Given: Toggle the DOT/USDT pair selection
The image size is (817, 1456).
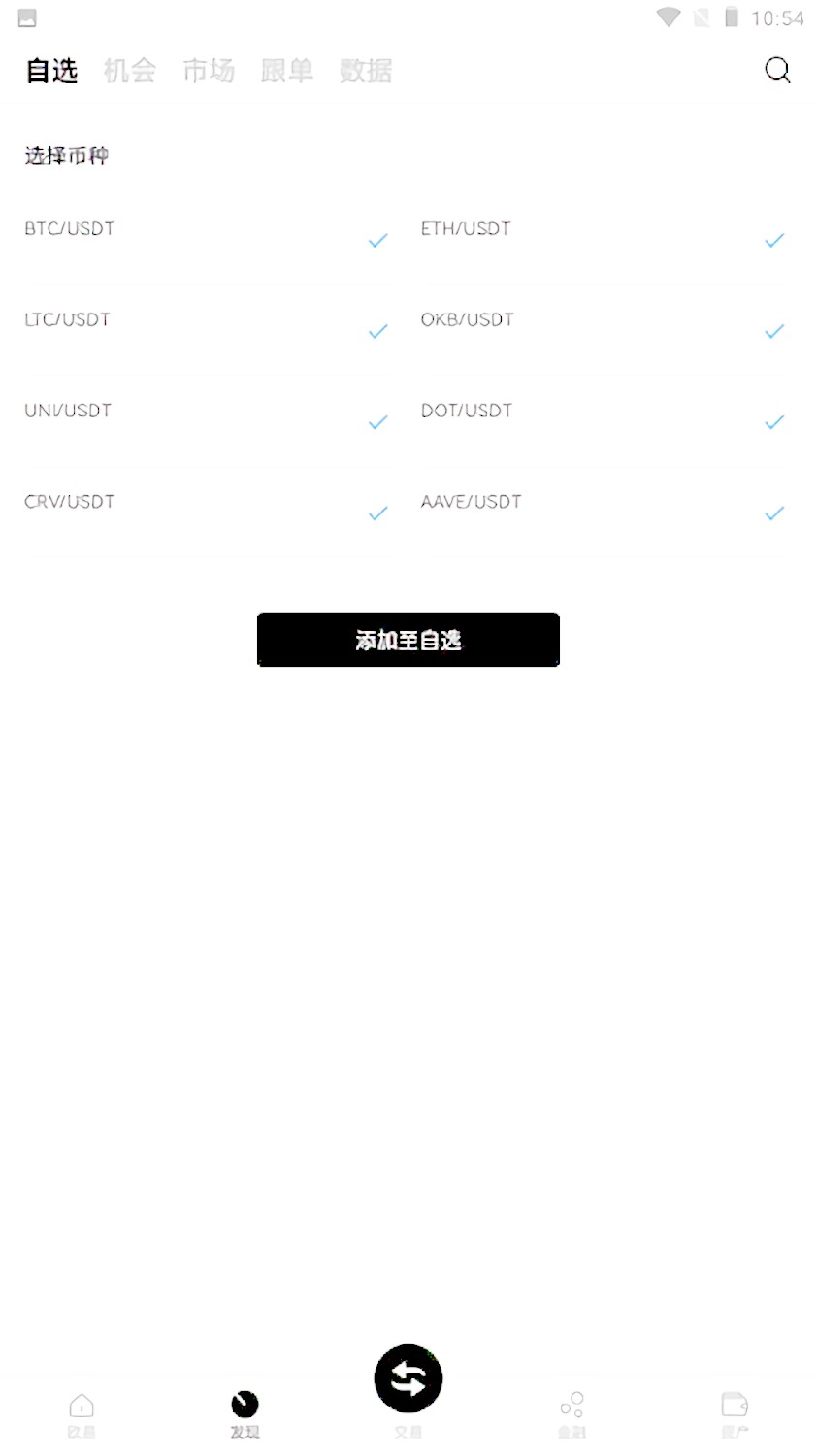Looking at the screenshot, I should click(x=773, y=422).
